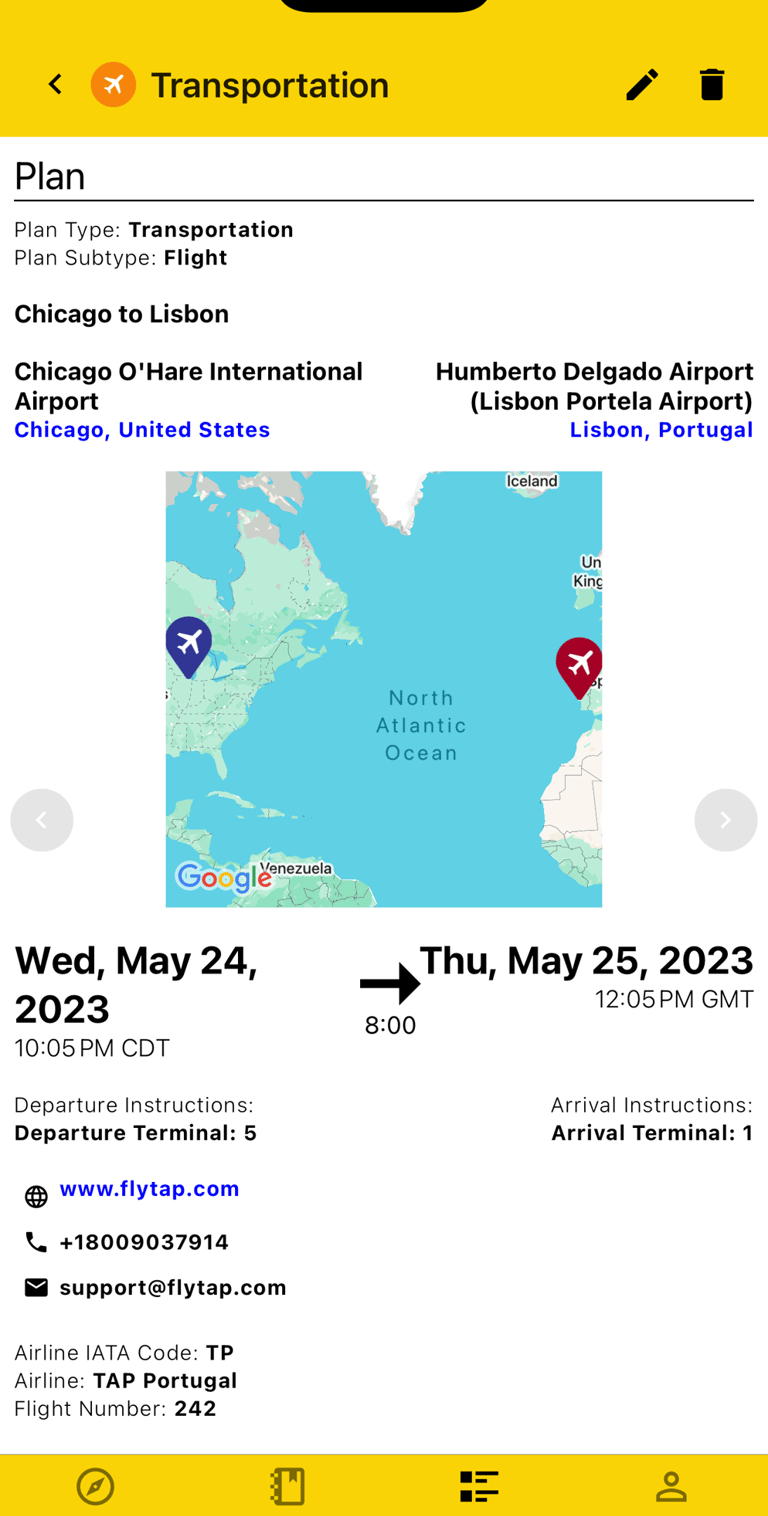Click the Lisbon, Portugal link
The image size is (768, 1516).
pyautogui.click(x=661, y=430)
